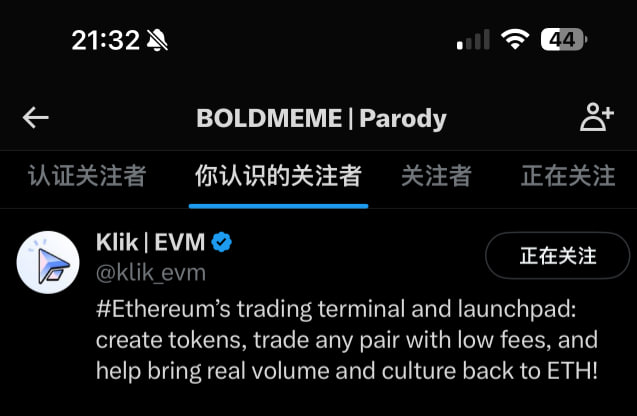Screen dimensions: 637x416
Task: Tap the 正在关注 button for Klik | EVM
Action: 557,256
